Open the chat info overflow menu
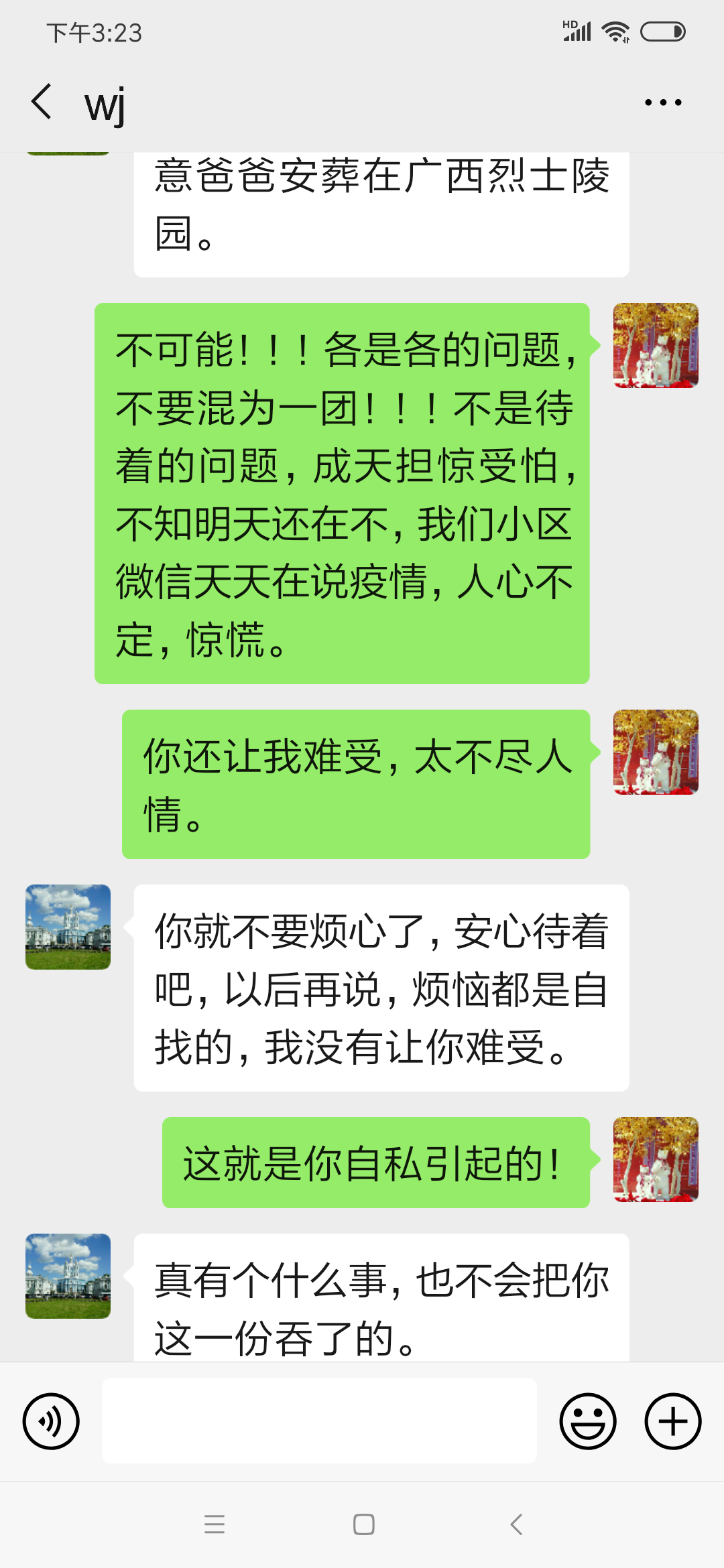 click(662, 103)
